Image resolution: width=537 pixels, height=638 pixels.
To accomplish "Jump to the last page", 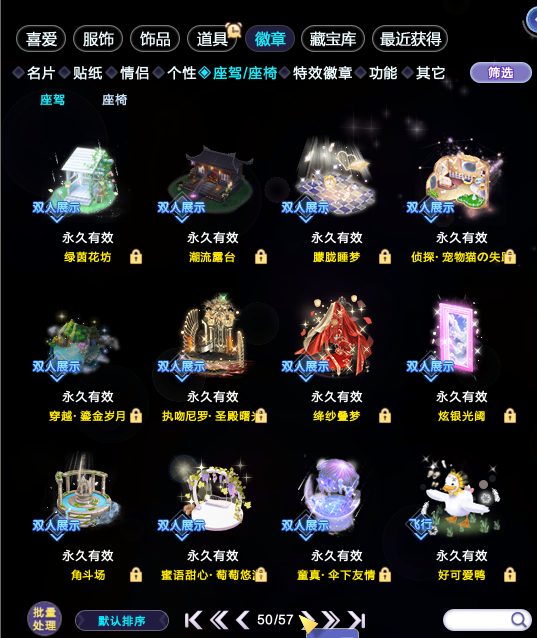I will tap(356, 620).
